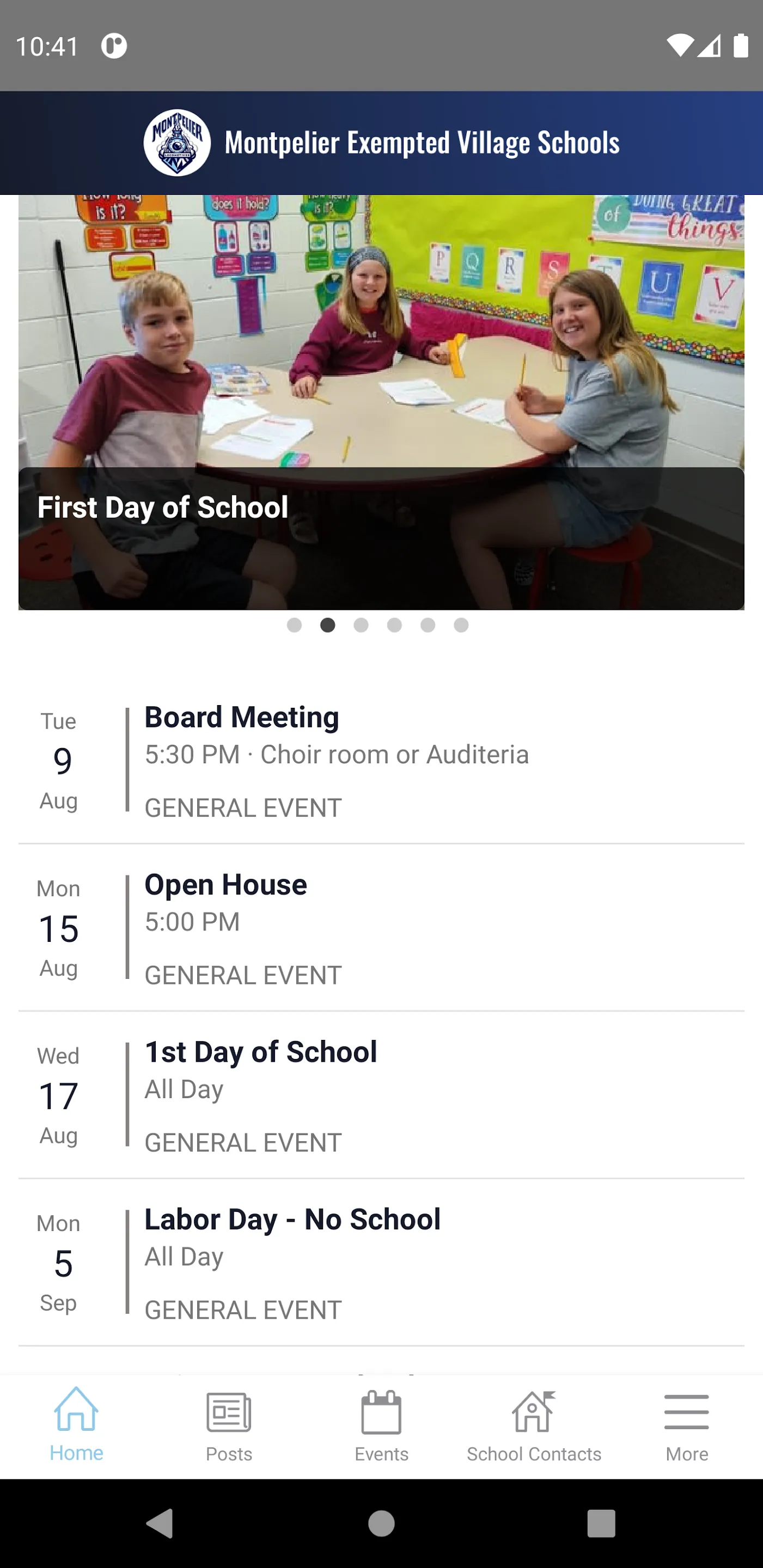Open the More menu
This screenshot has width=763, height=1568.
pos(686,1426)
